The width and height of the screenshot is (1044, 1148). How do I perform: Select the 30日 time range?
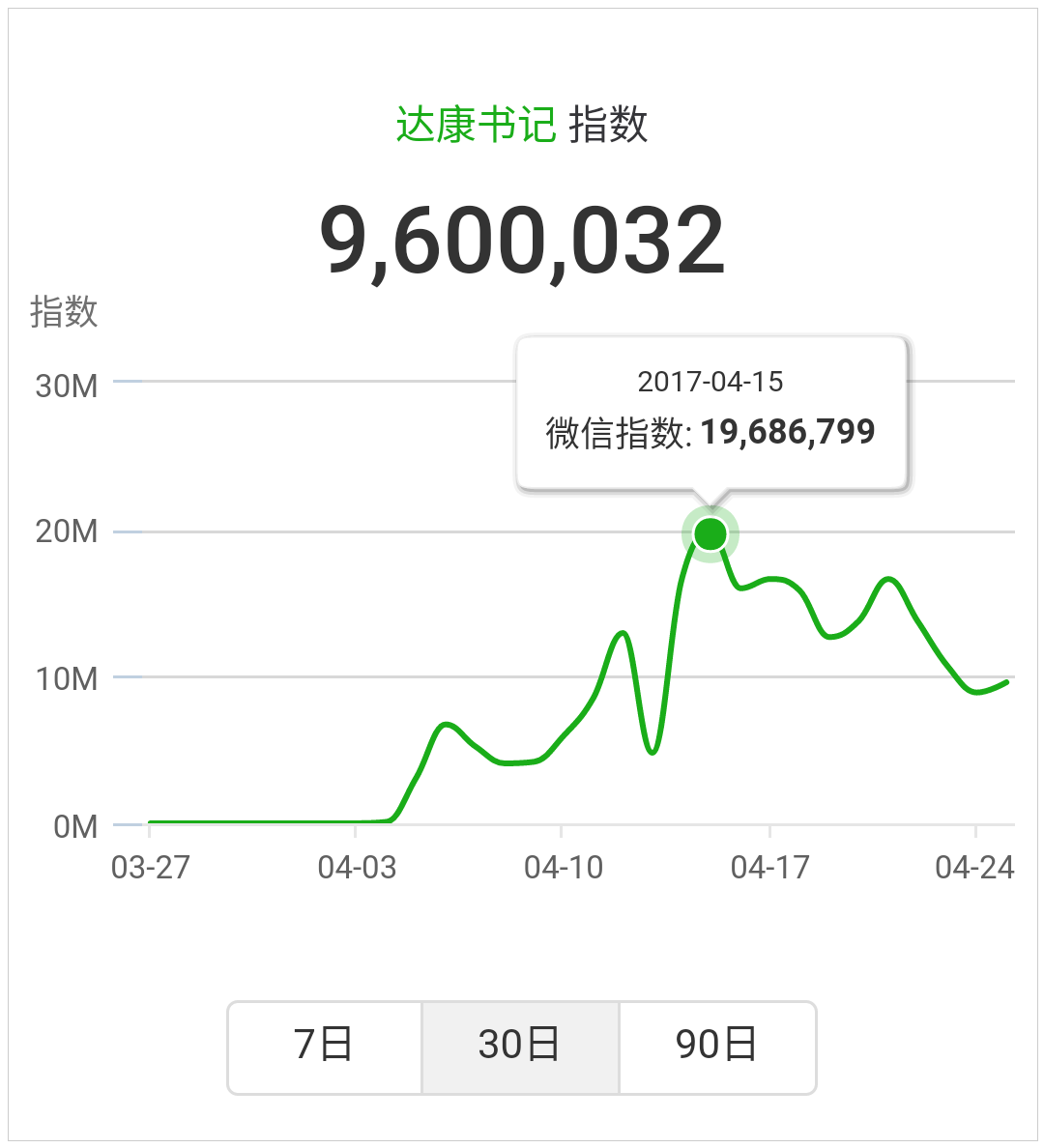point(520,1047)
